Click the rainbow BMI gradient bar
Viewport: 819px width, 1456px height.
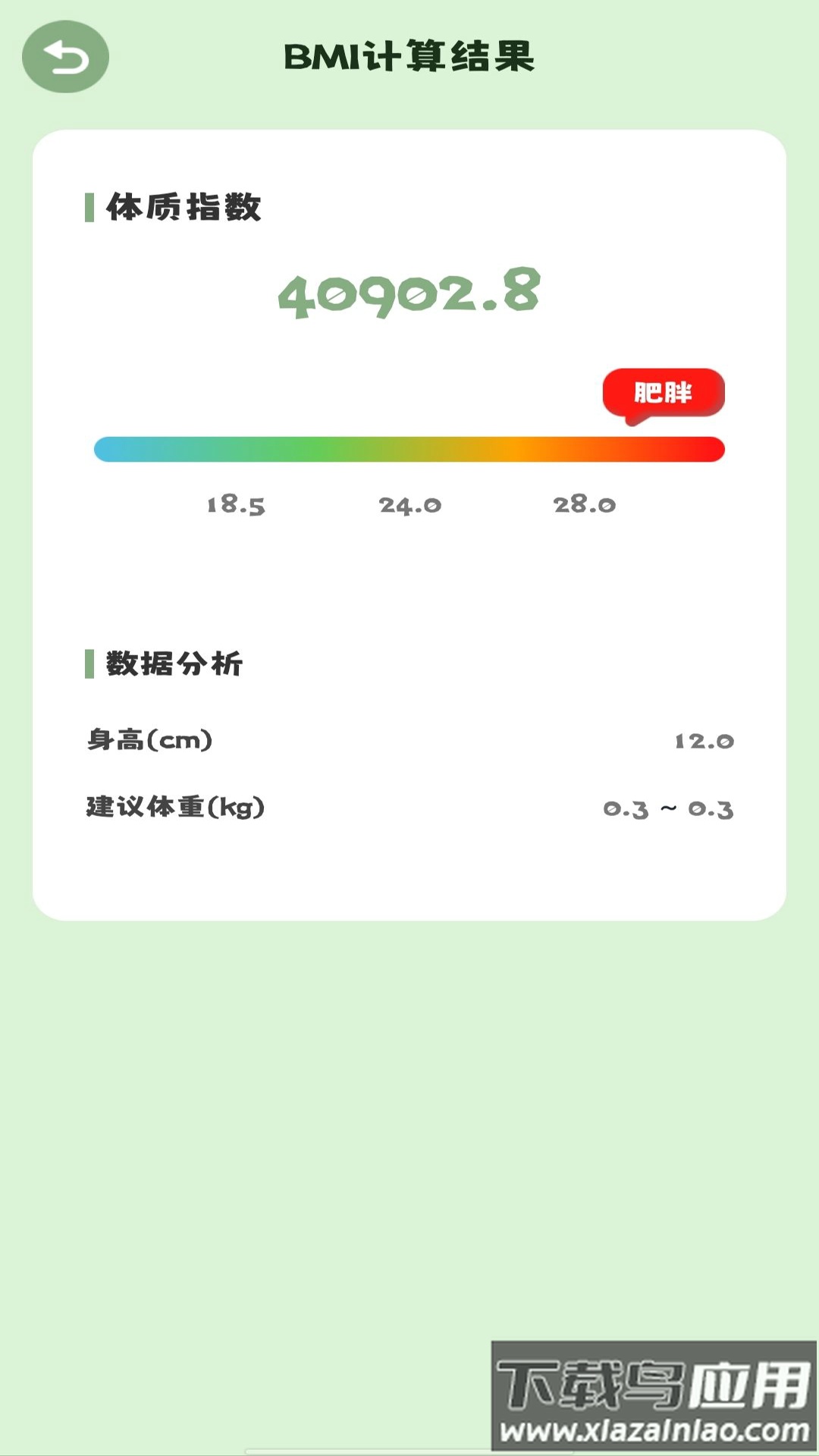(x=409, y=449)
